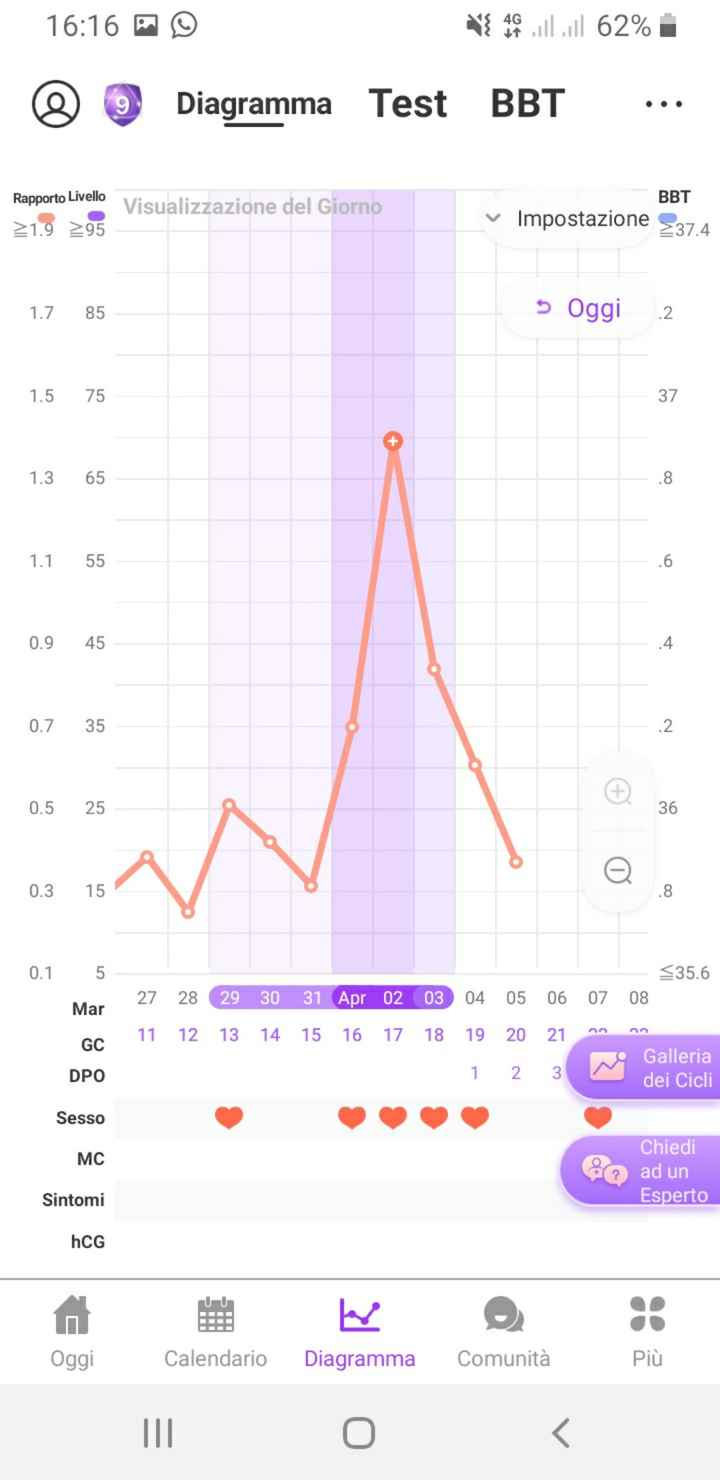The image size is (720, 1480).
Task: Open the Comunità tab
Action: point(504,1332)
